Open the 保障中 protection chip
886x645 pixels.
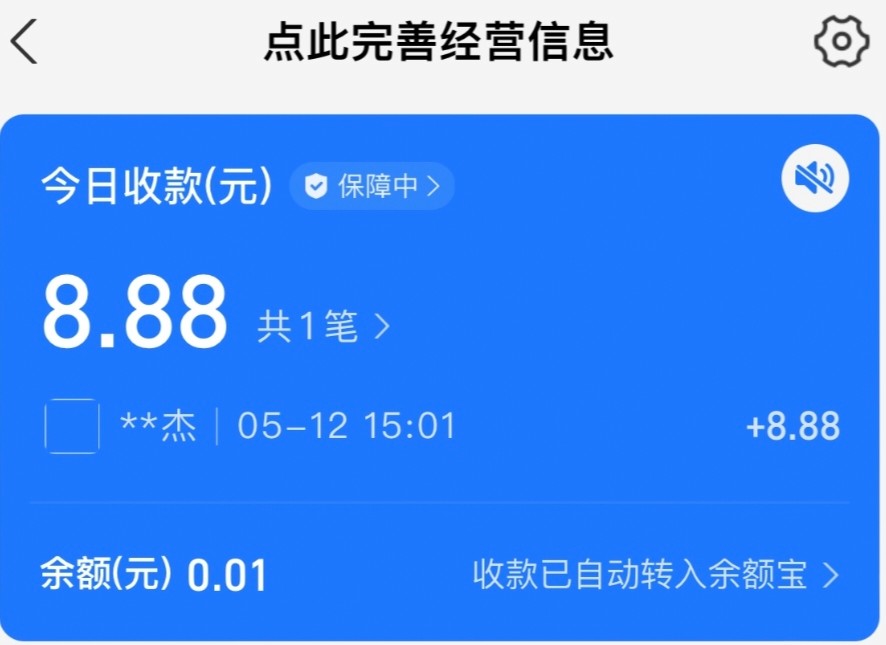coord(373,186)
